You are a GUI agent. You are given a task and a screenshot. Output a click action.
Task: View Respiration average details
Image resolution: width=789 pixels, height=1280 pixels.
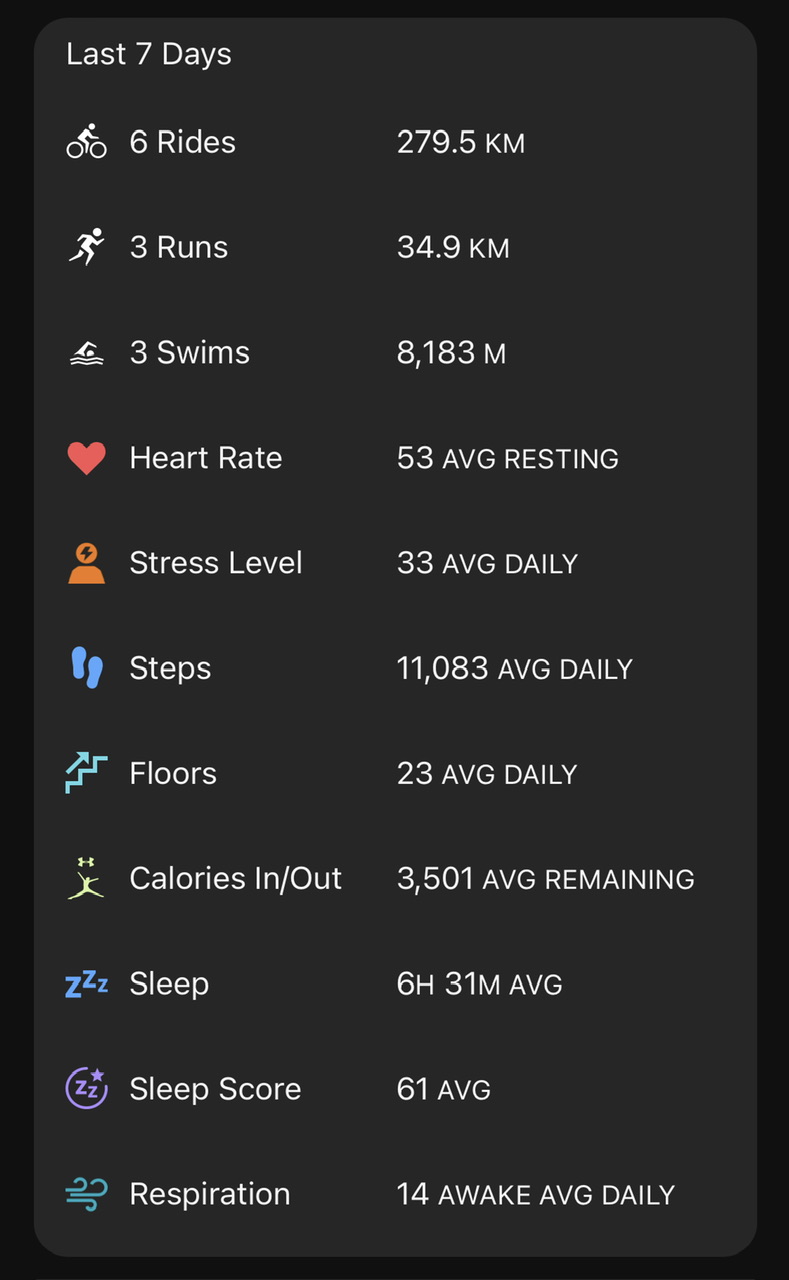point(395,1194)
